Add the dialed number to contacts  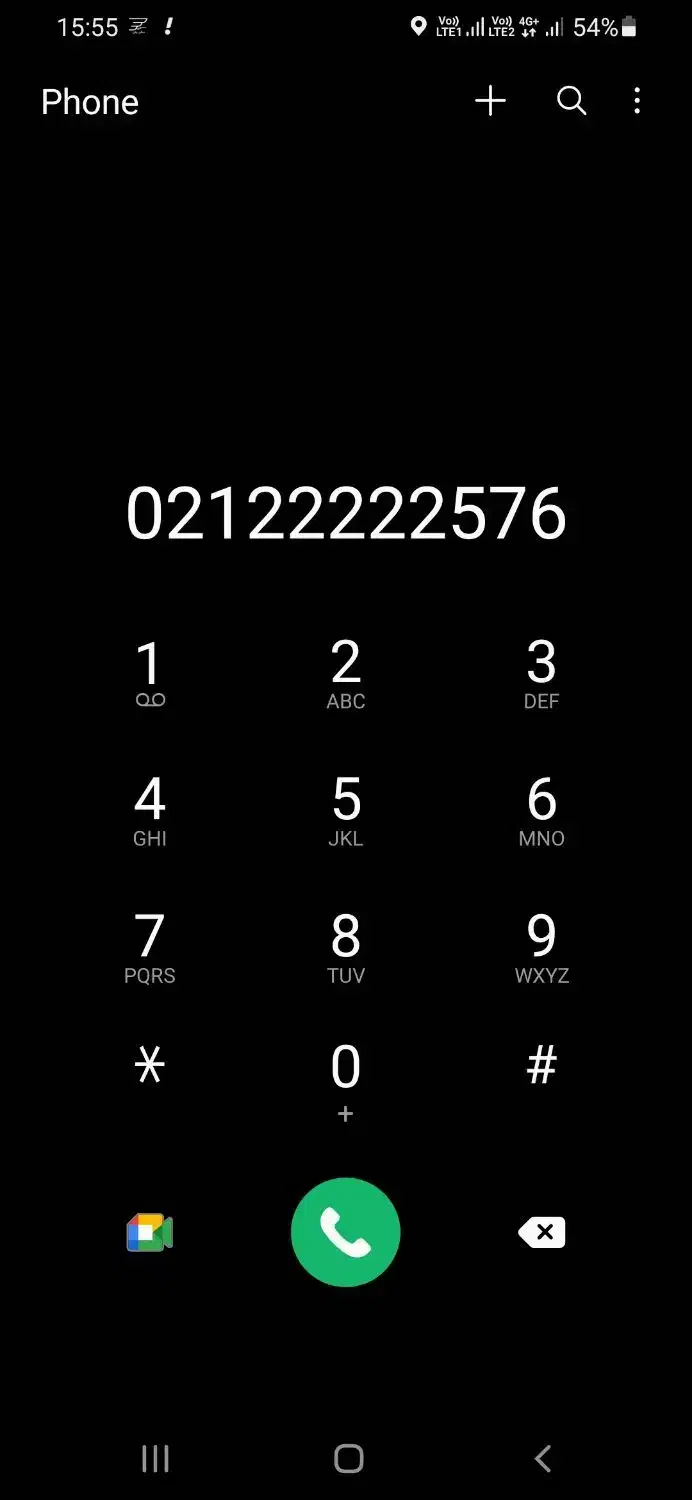tap(490, 101)
